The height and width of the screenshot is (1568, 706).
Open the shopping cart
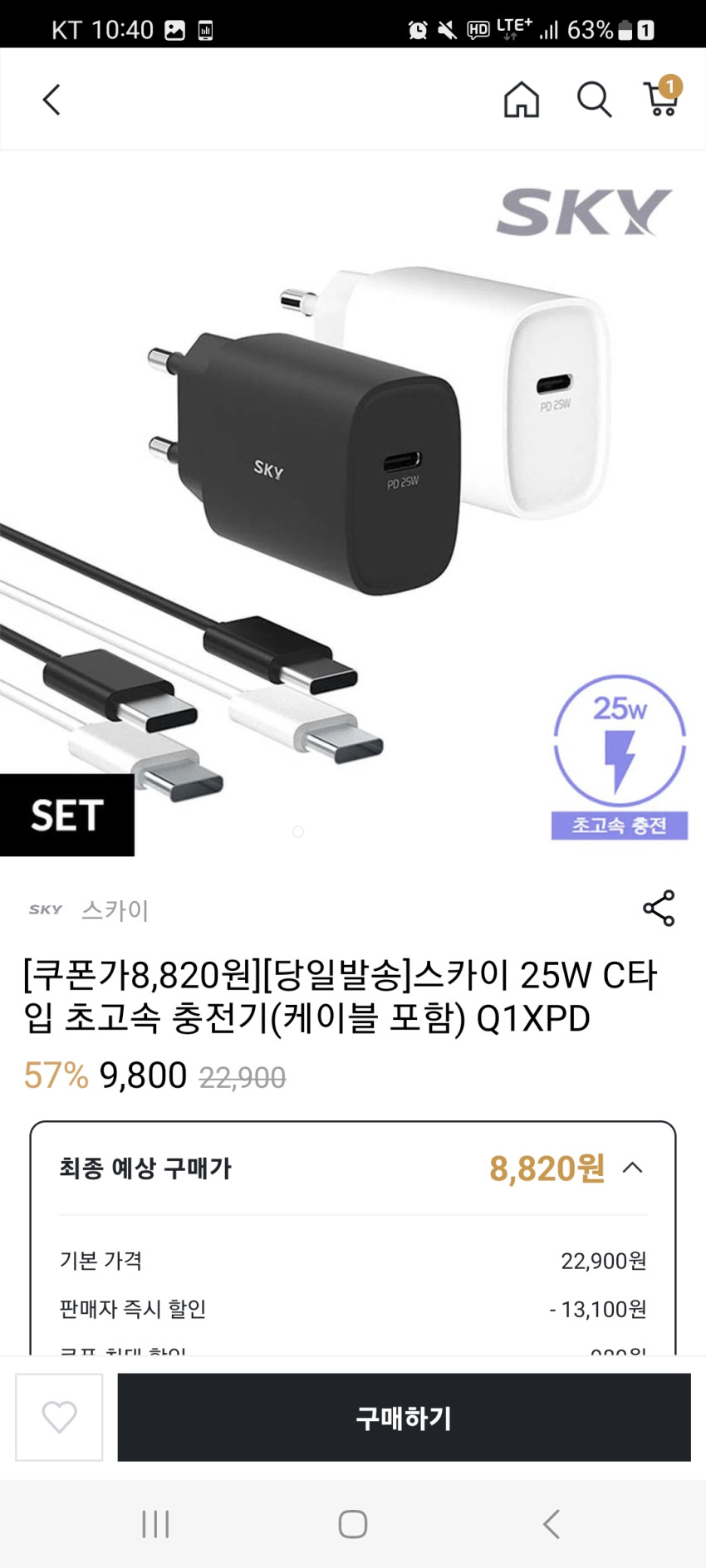(x=663, y=98)
